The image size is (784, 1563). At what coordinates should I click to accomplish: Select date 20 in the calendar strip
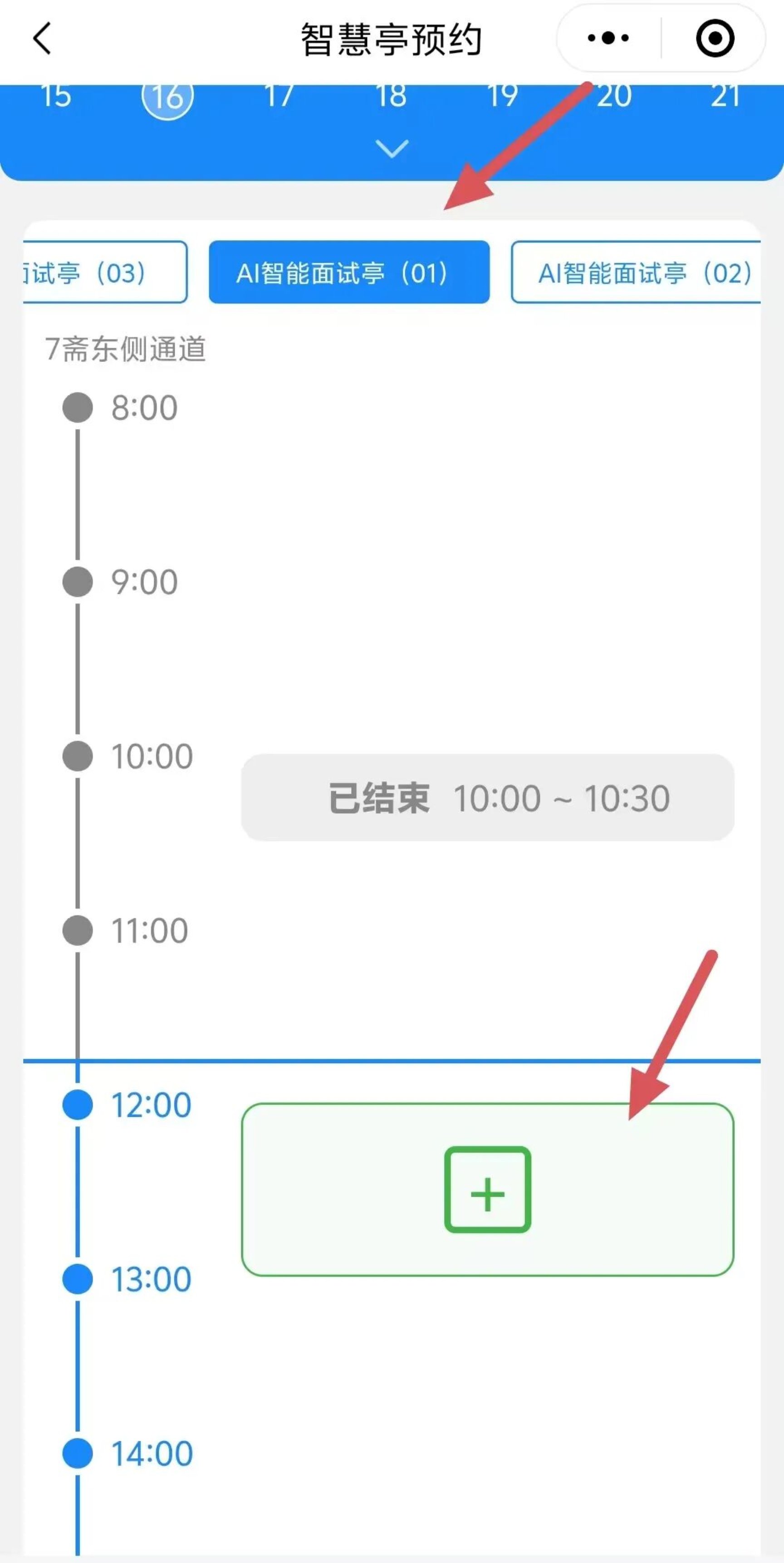click(613, 96)
